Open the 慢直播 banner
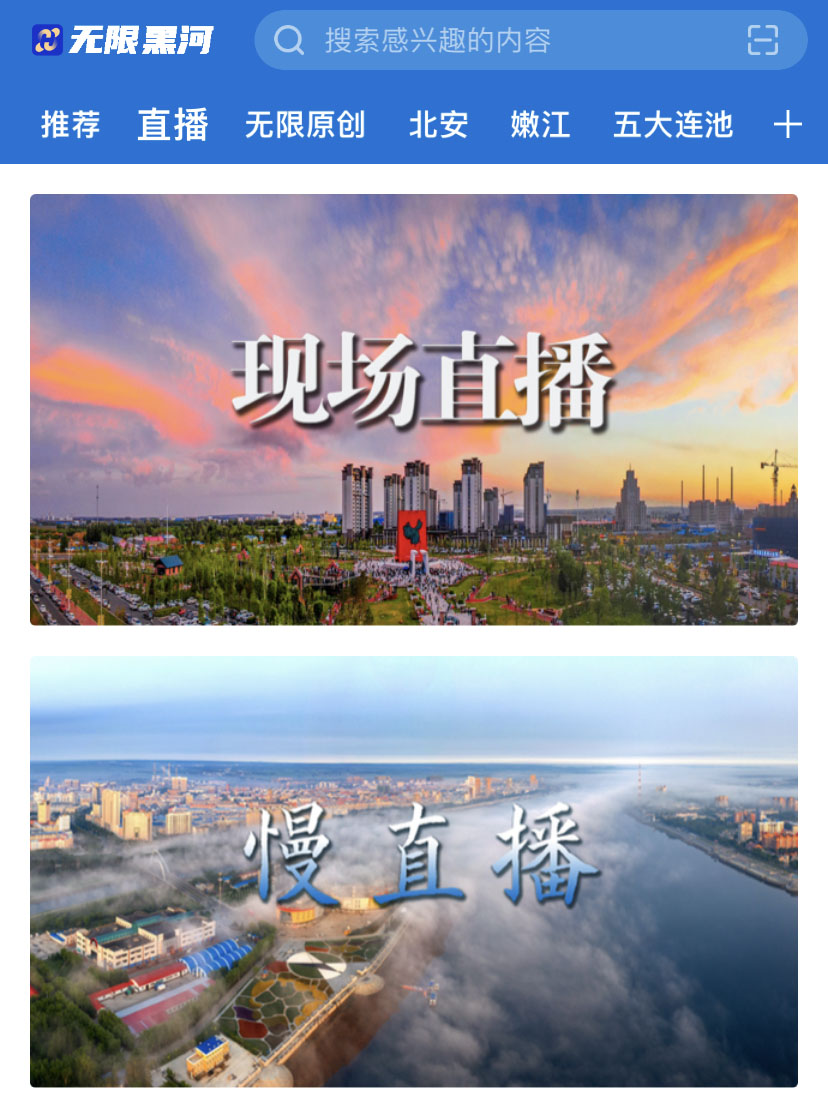This screenshot has width=828, height=1108. [414, 870]
